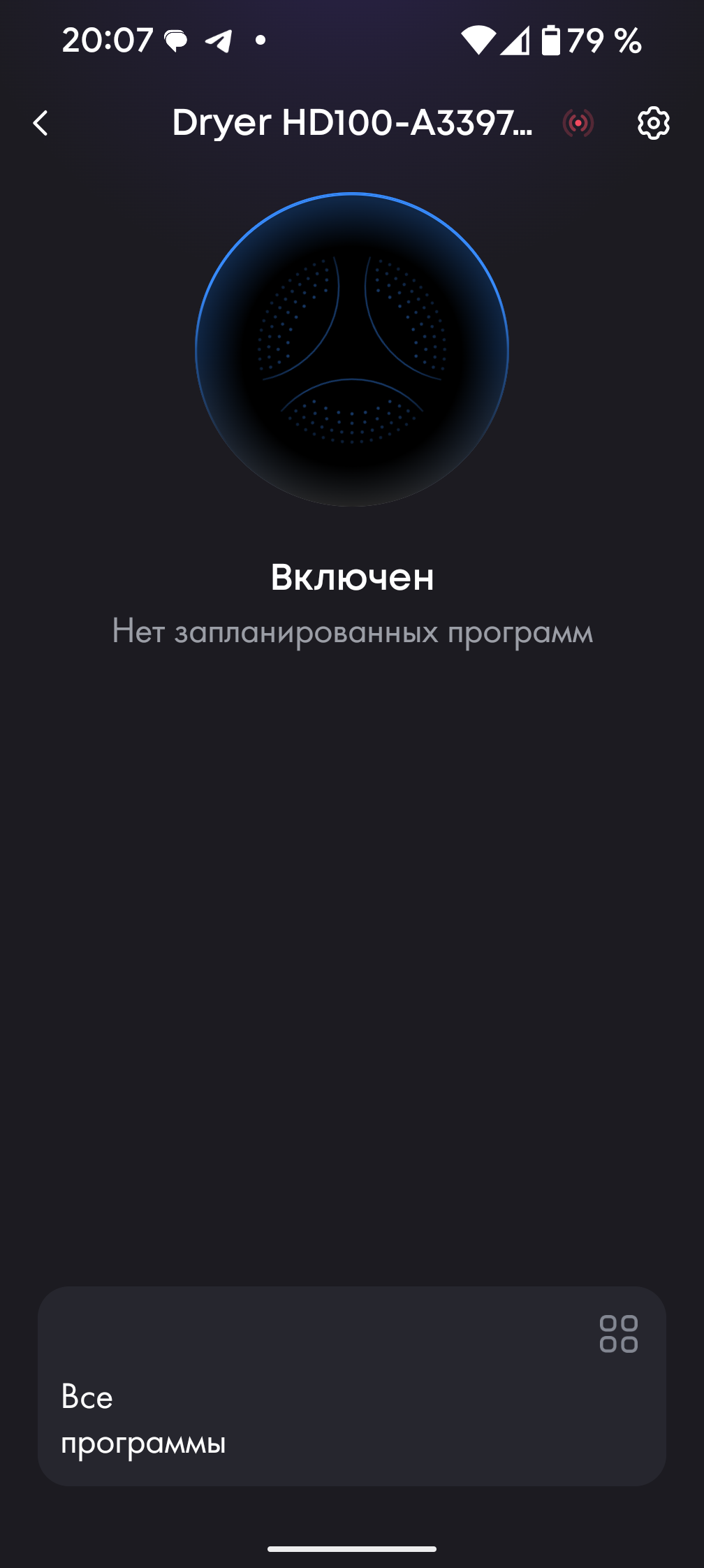The width and height of the screenshot is (704, 1568).
Task: Open the Все программы card
Action: point(351,1386)
